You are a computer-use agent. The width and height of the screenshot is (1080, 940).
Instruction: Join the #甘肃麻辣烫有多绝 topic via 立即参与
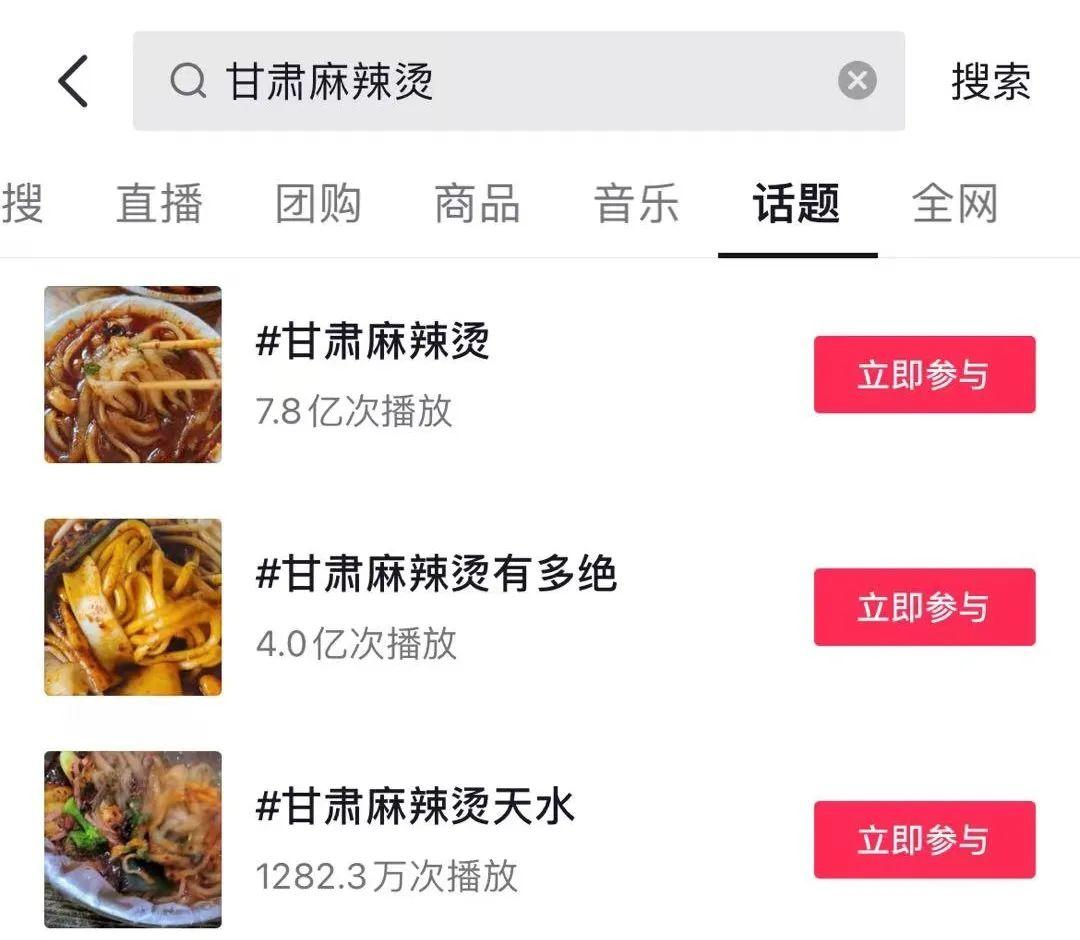pyautogui.click(x=924, y=607)
